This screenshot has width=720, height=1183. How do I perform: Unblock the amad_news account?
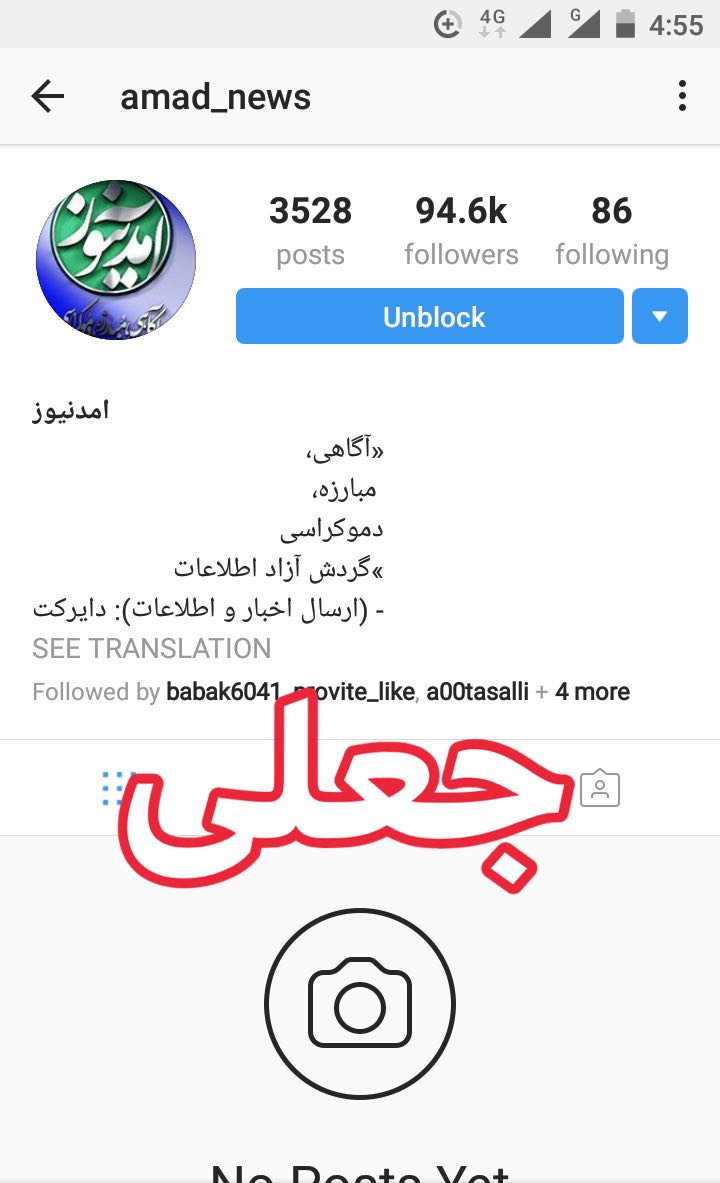click(x=430, y=316)
